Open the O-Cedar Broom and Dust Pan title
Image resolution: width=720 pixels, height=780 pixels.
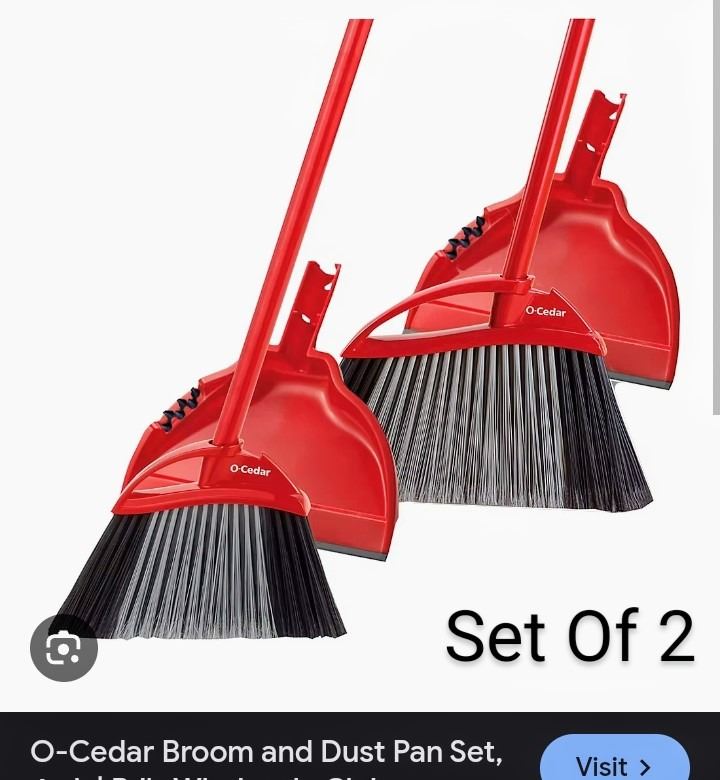[266, 752]
